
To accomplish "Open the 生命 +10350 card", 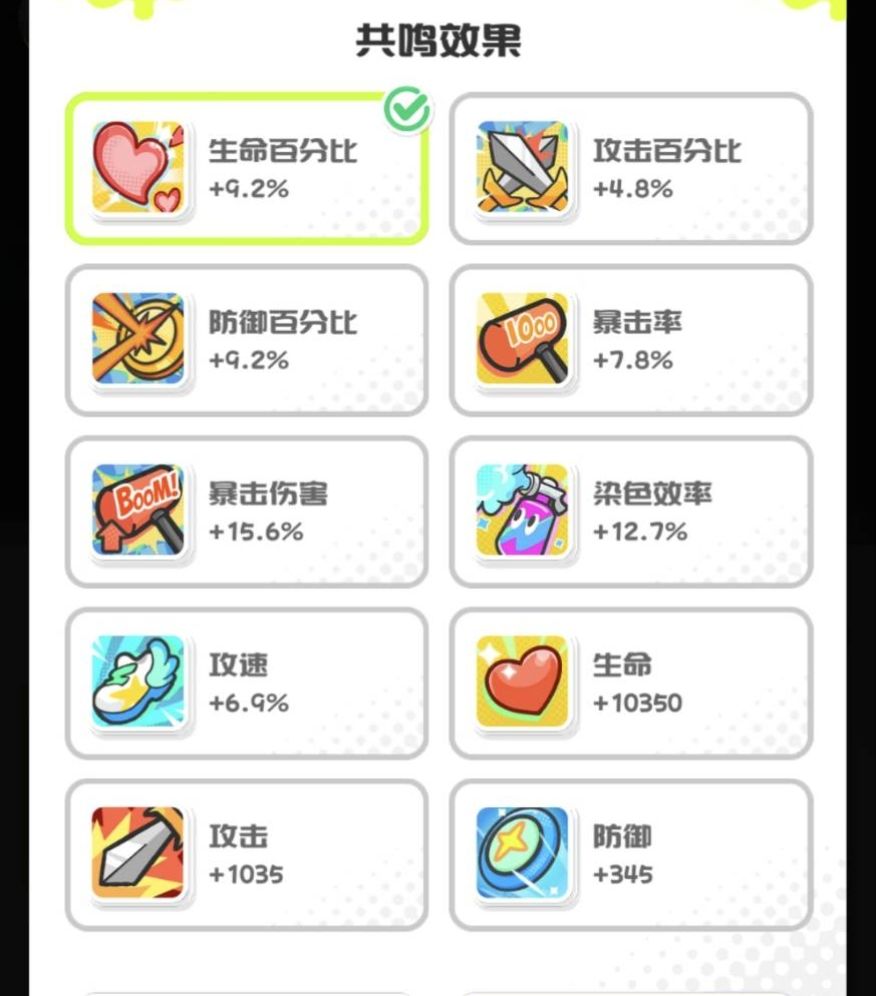I will coord(631,681).
